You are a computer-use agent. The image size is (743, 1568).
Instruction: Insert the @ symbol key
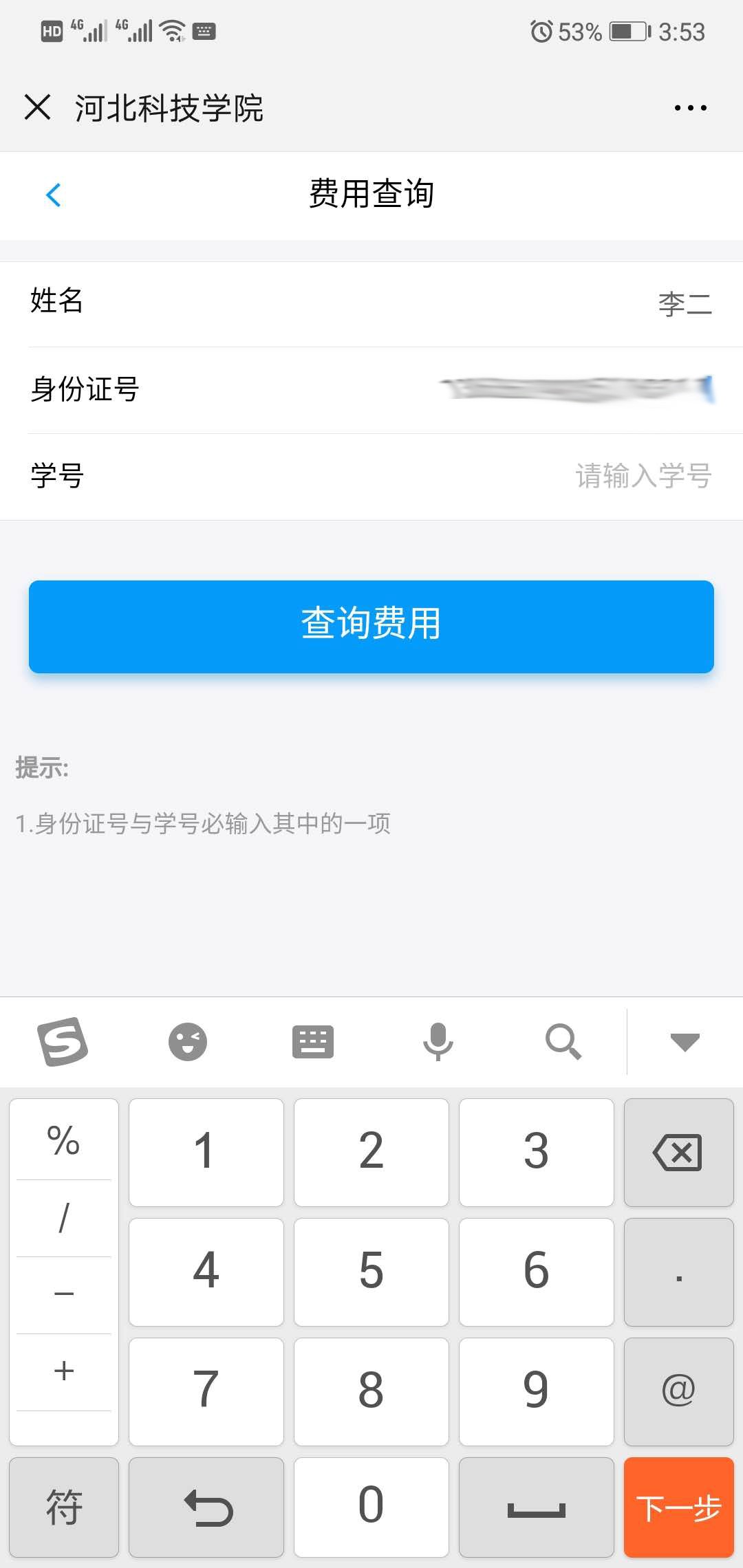click(x=678, y=1391)
